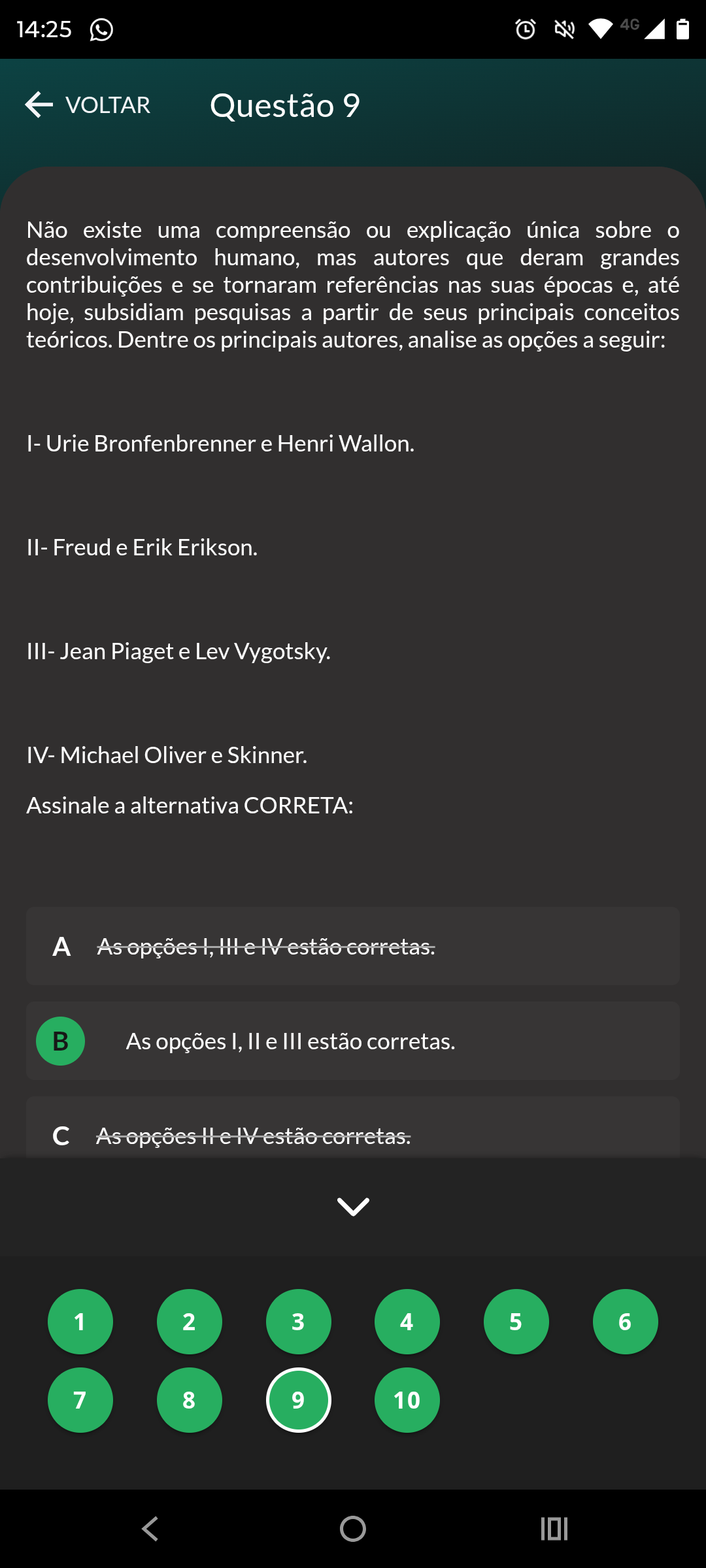Screen dimensions: 706x1568
Task: Pick answer C: opções II e IV
Action: 353,1134
